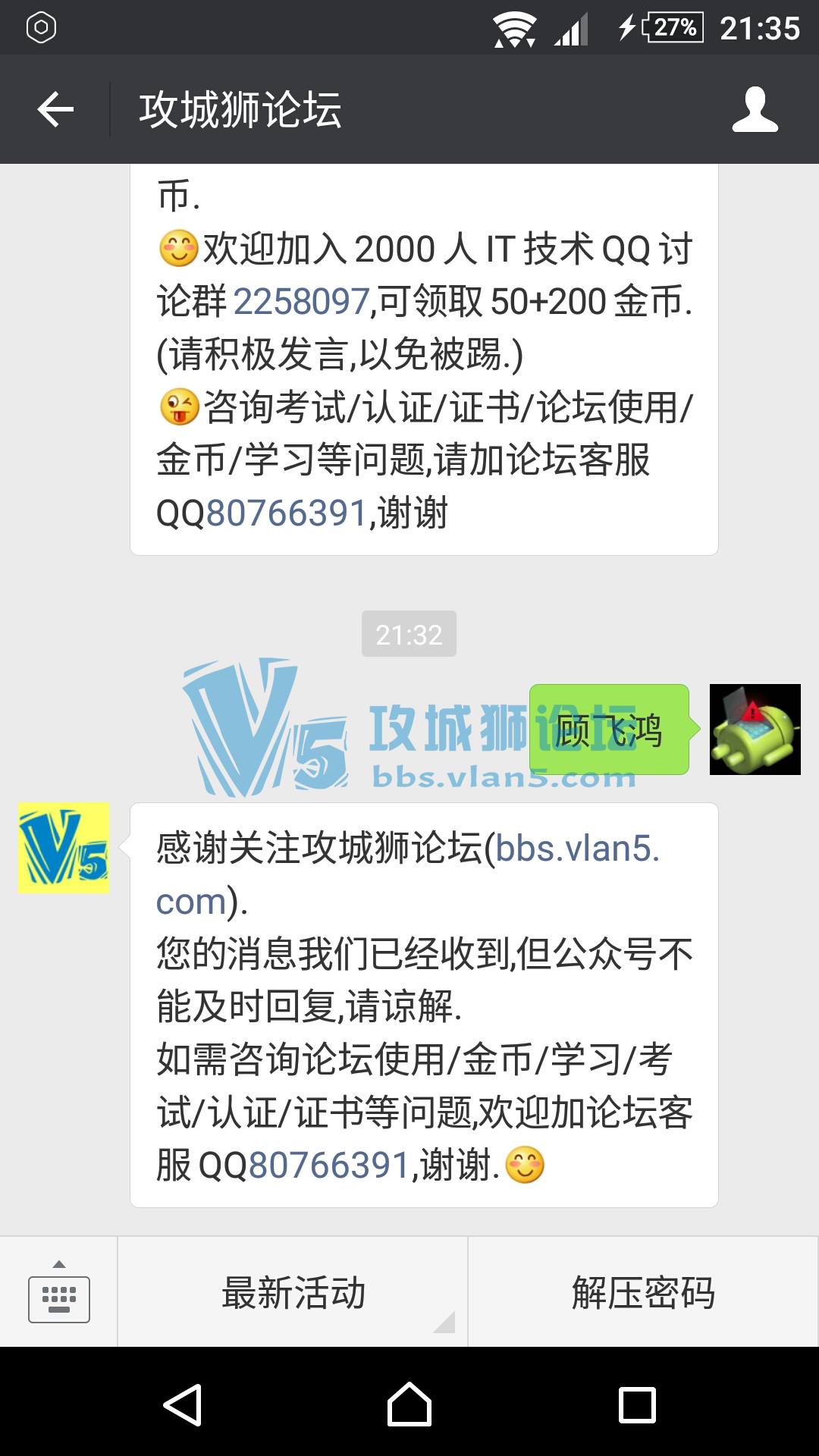Image resolution: width=819 pixels, height=1456 pixels.
Task: Tap QQ80766391 link in the earlier message
Action: point(287,513)
